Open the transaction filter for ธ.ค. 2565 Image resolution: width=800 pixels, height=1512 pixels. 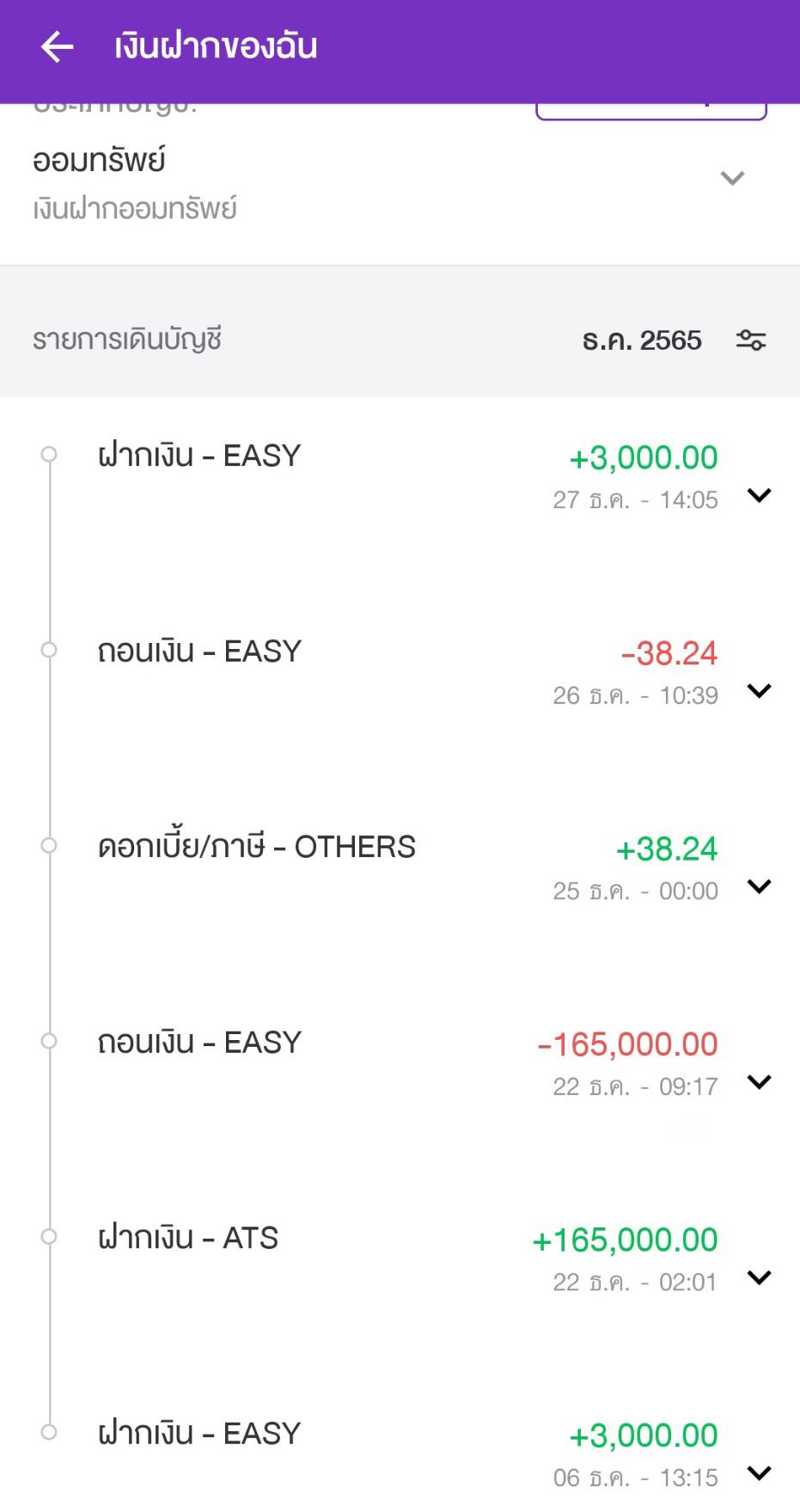(751, 340)
